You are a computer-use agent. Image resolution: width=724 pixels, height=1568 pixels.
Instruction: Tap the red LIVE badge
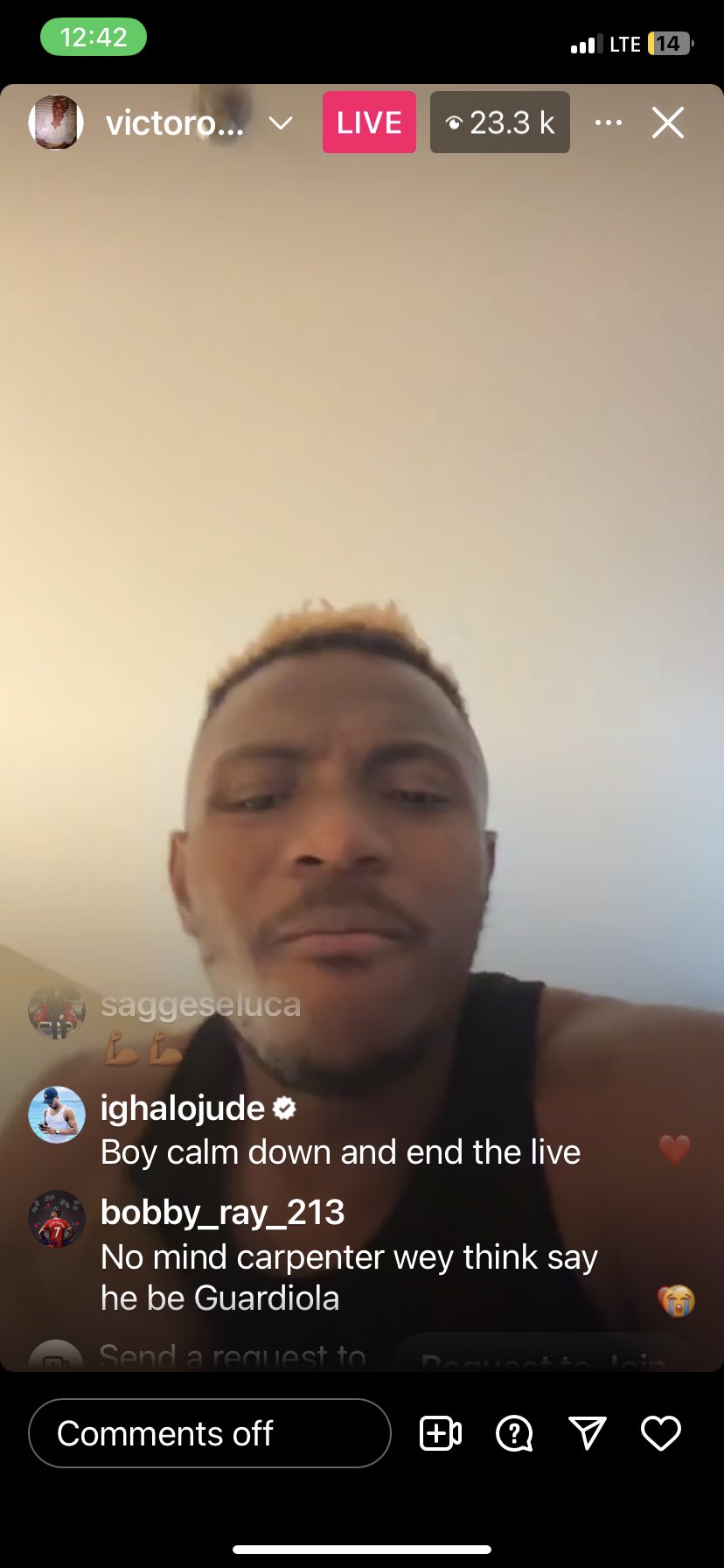coord(368,122)
